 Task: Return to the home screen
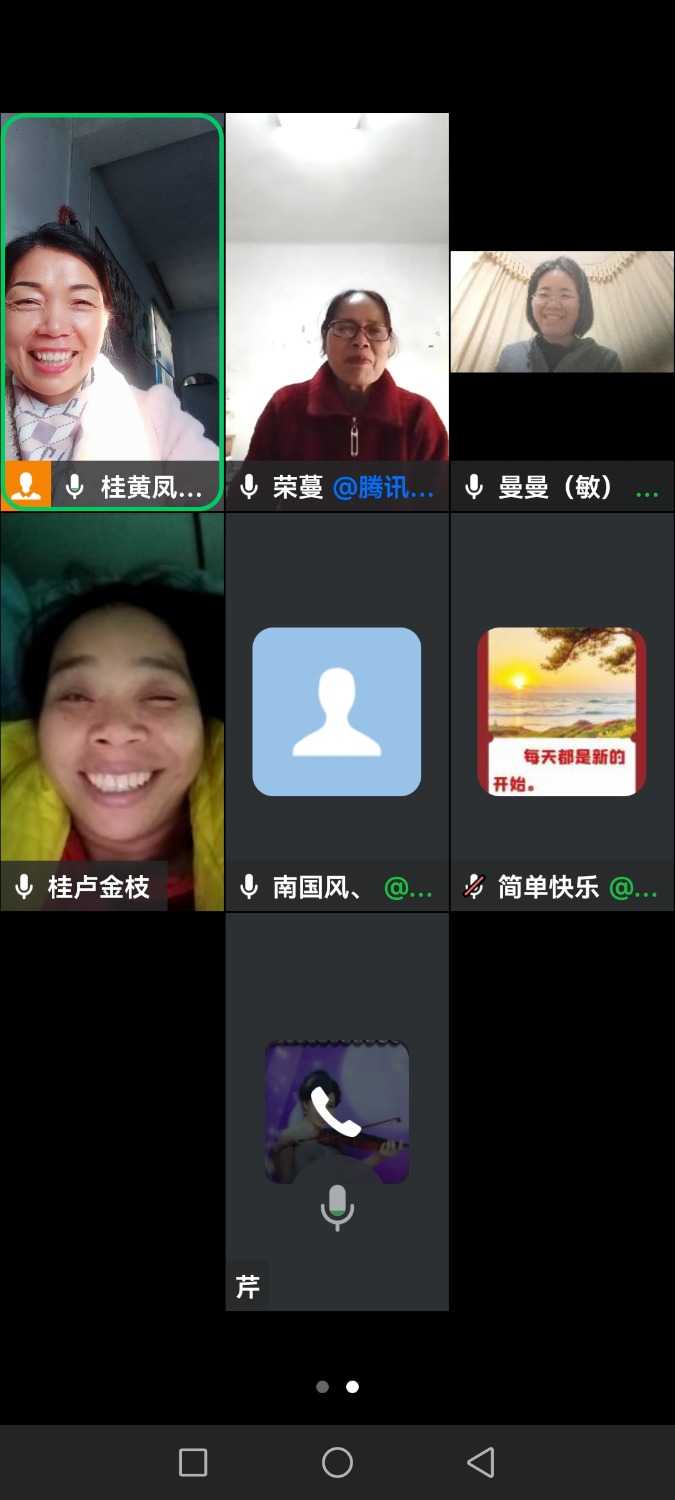[337, 1463]
